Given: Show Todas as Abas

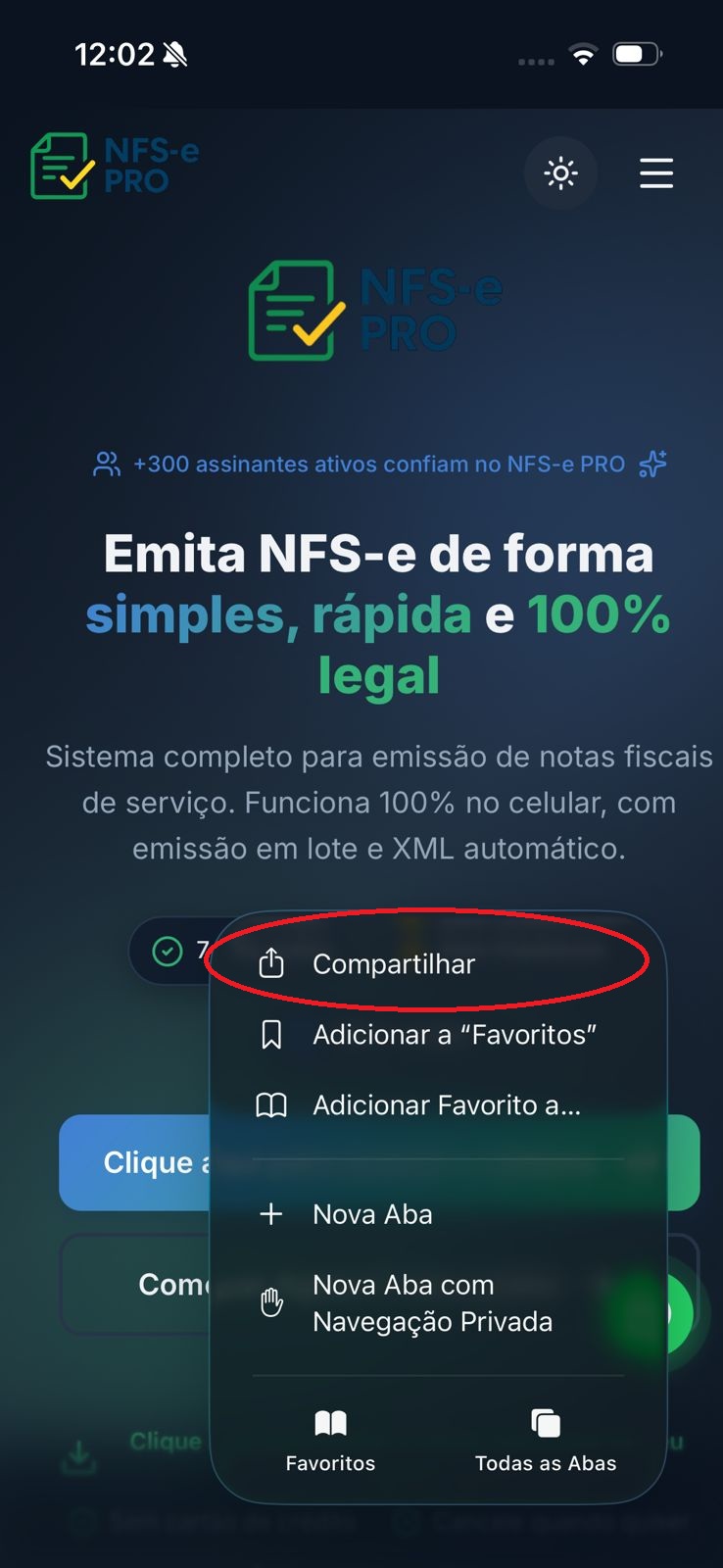Looking at the screenshot, I should (546, 1441).
